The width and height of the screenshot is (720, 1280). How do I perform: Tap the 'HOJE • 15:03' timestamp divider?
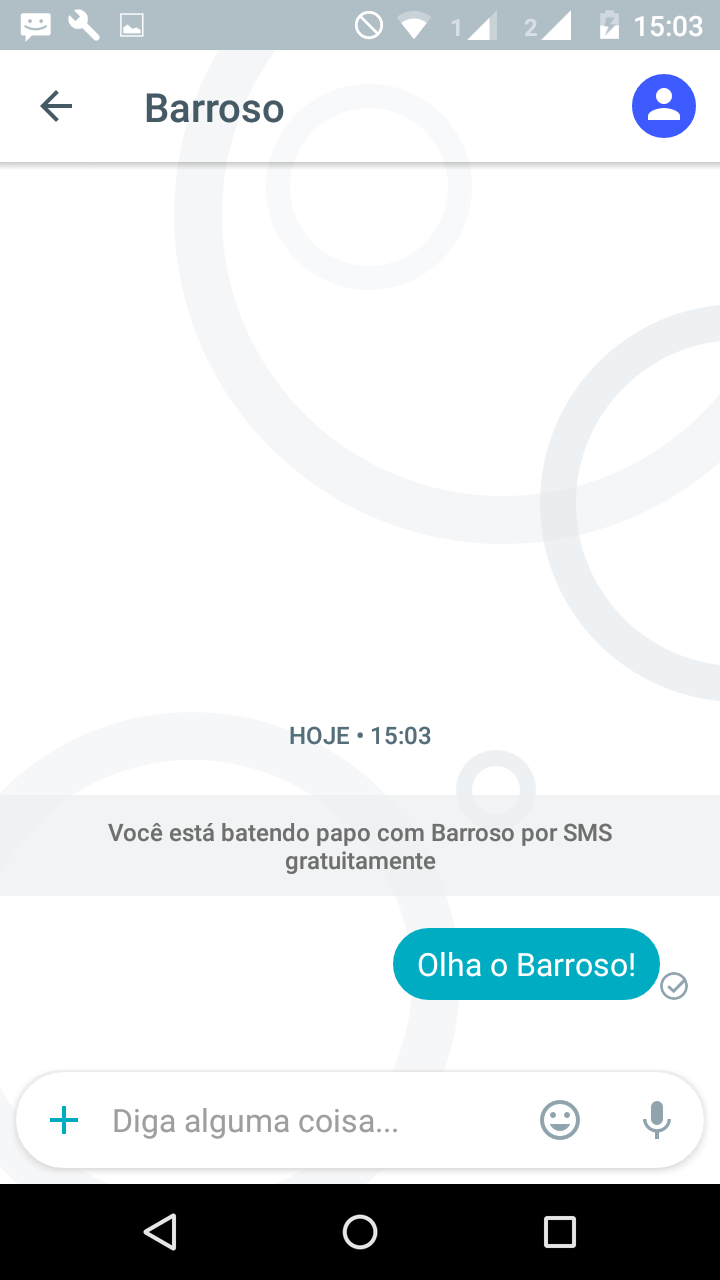point(360,735)
